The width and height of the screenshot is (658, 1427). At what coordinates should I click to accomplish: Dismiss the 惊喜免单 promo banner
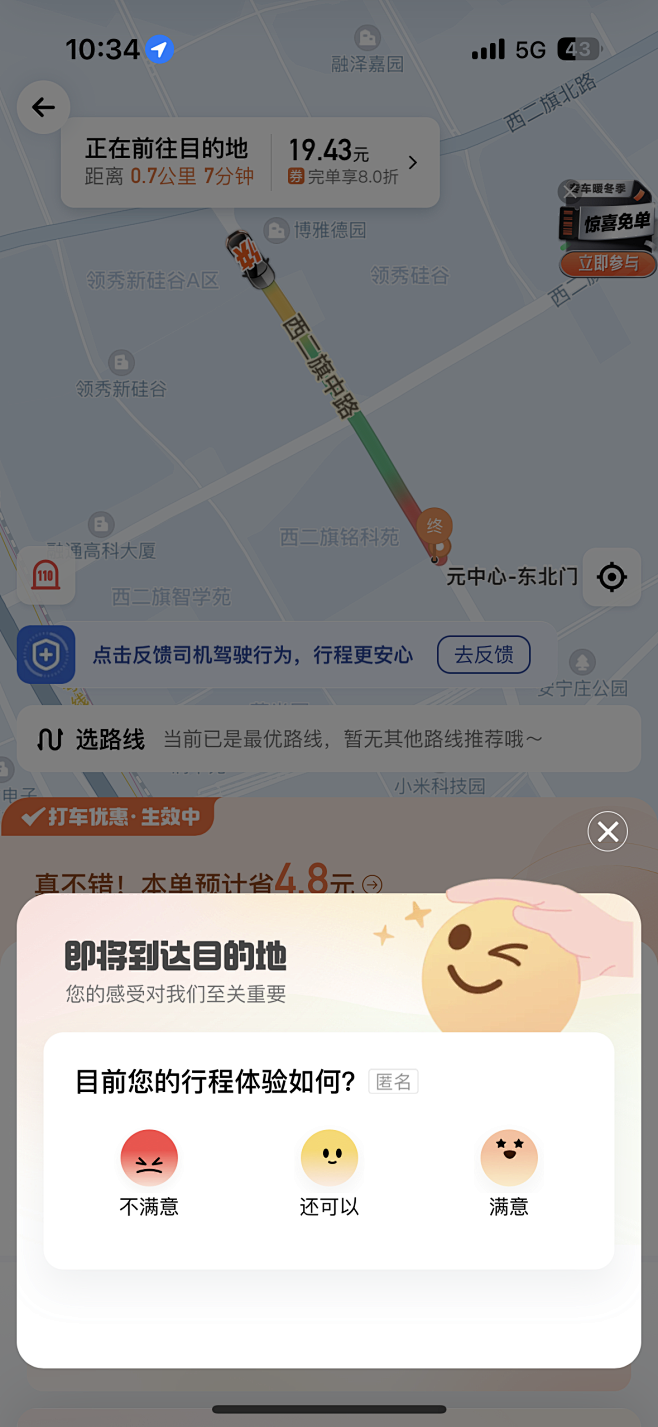pyautogui.click(x=571, y=190)
